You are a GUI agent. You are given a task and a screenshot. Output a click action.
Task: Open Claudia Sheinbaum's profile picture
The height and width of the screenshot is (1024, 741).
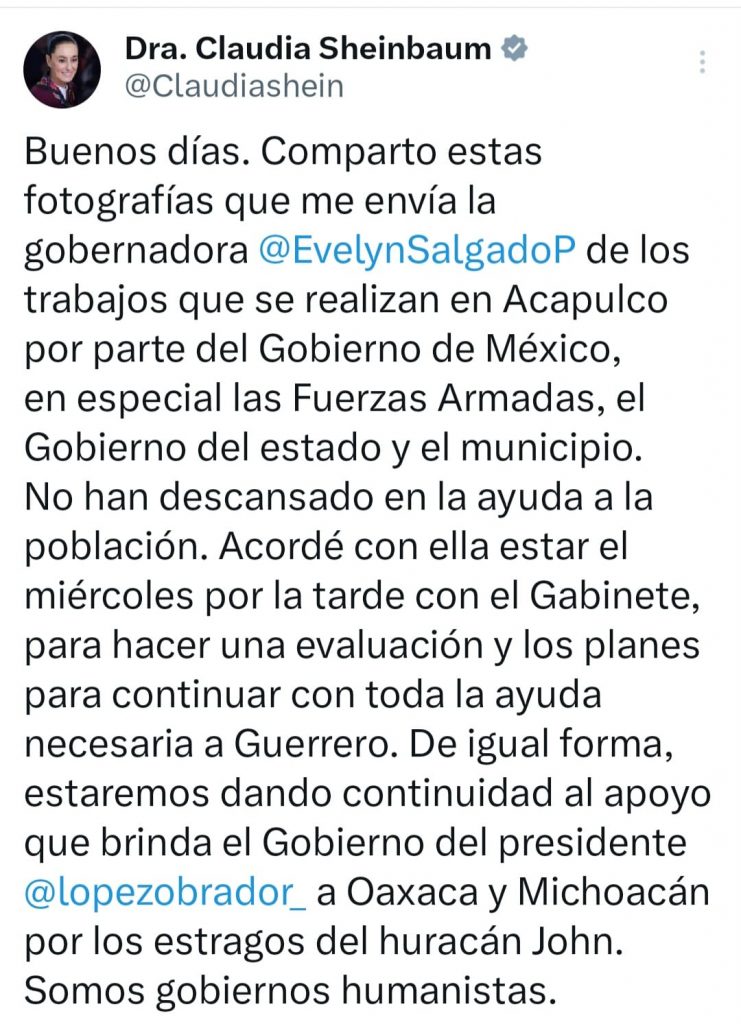pyautogui.click(x=61, y=69)
